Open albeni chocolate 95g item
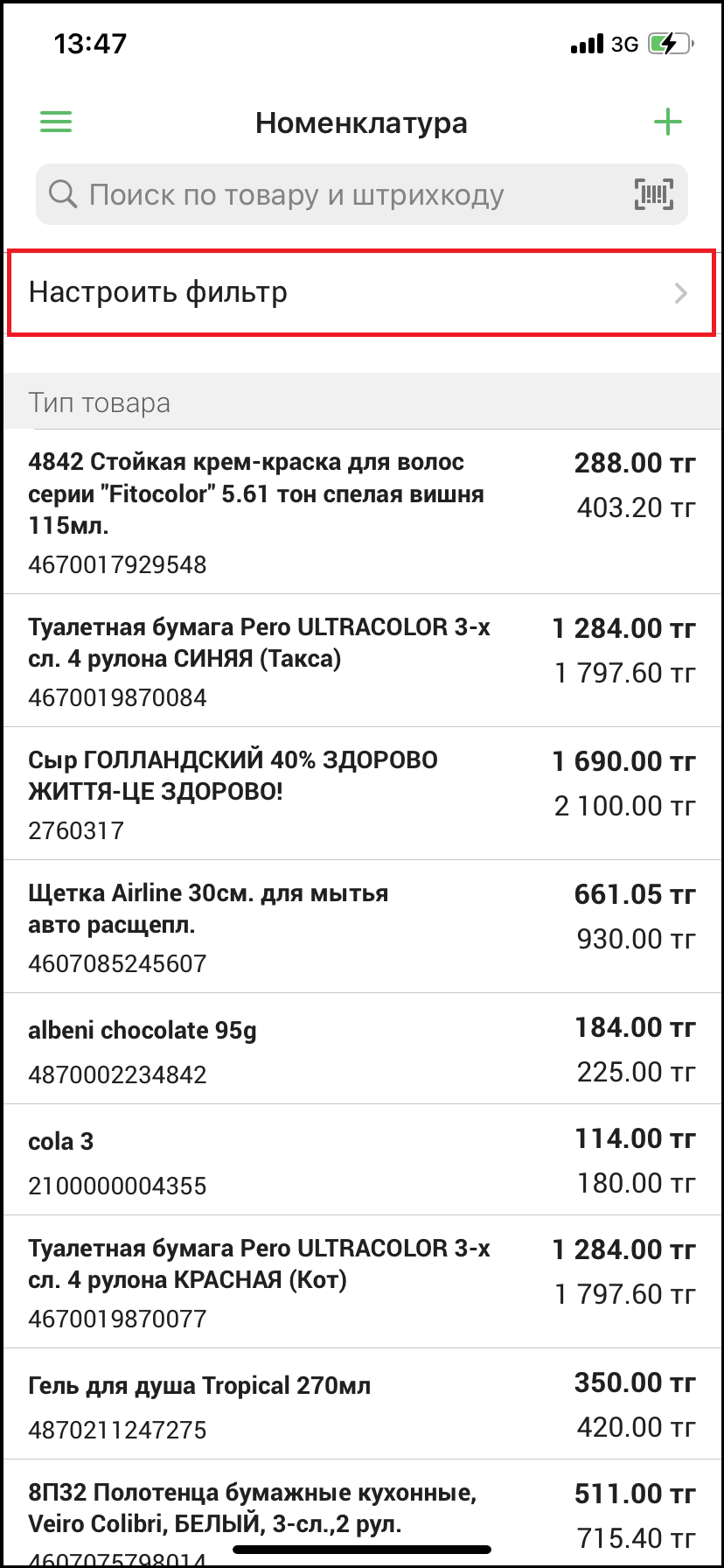The image size is (724, 1568). (361, 1049)
